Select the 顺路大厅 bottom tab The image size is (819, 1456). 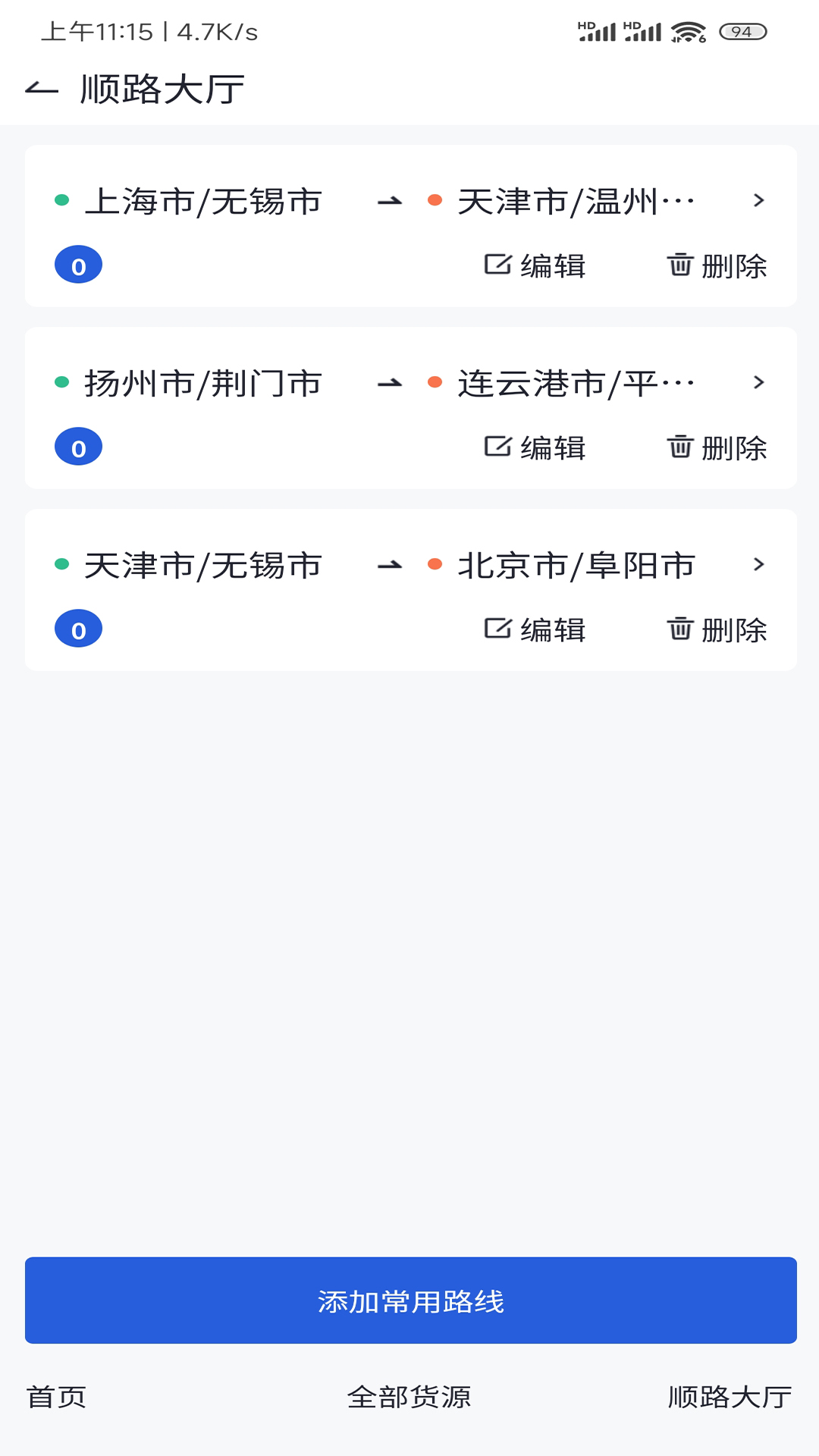(x=730, y=1397)
